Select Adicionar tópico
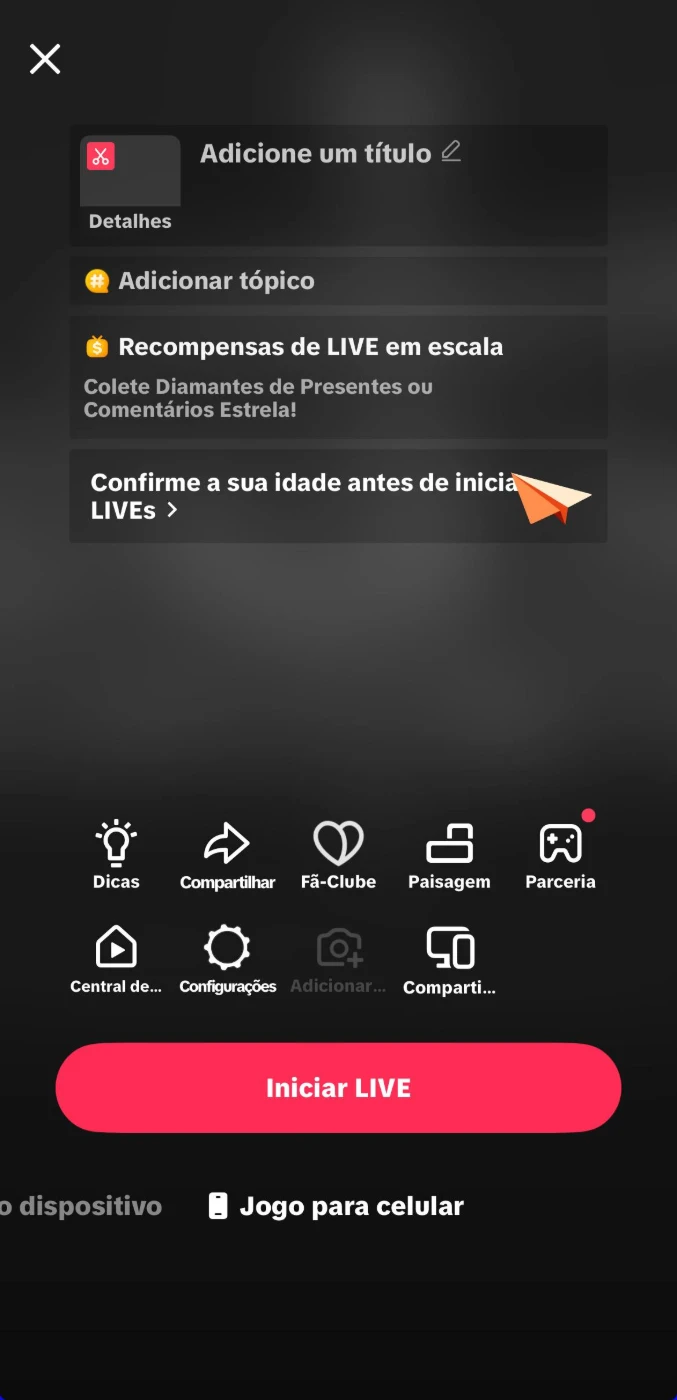 (x=216, y=281)
